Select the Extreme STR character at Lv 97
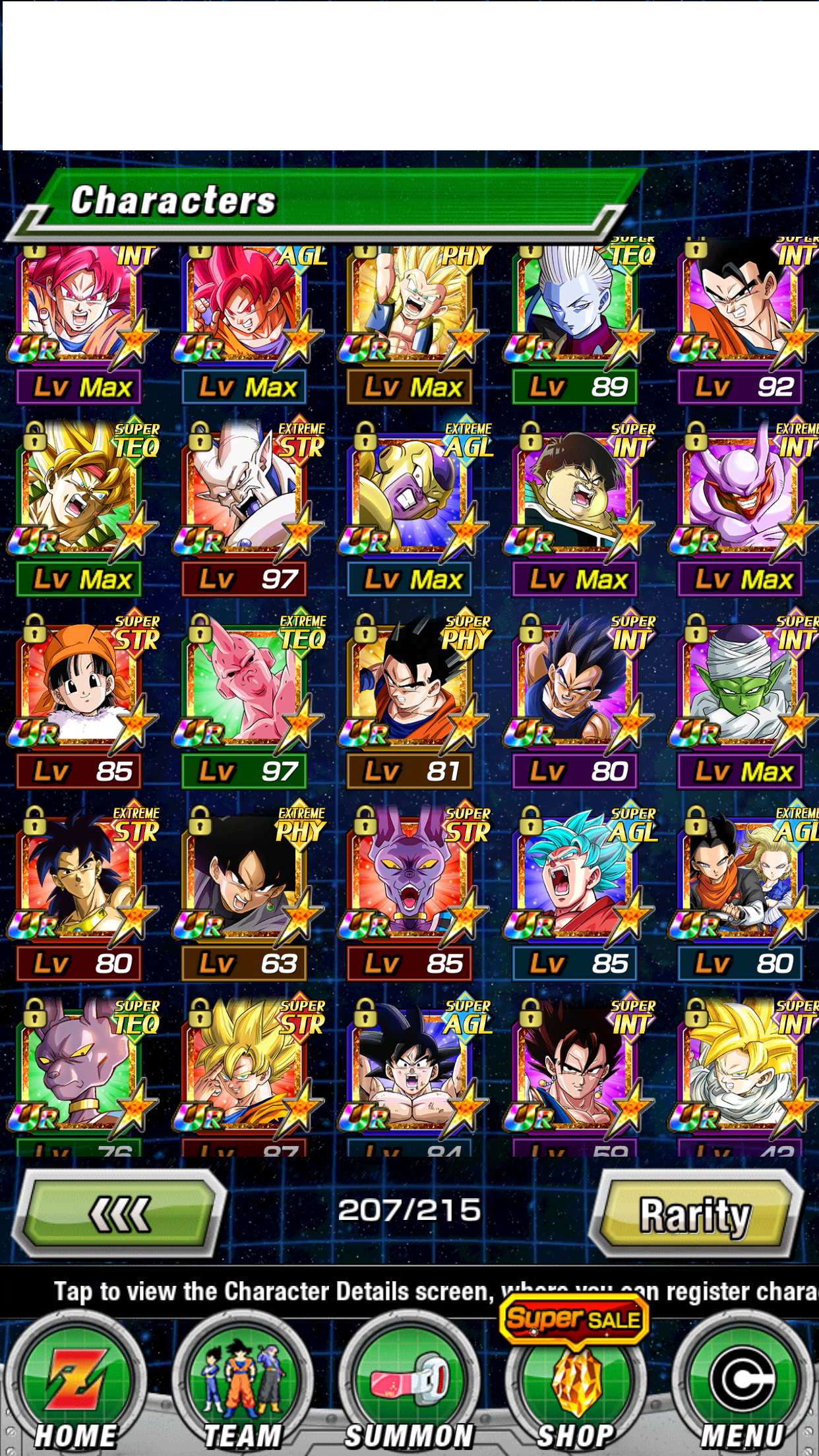 point(245,505)
